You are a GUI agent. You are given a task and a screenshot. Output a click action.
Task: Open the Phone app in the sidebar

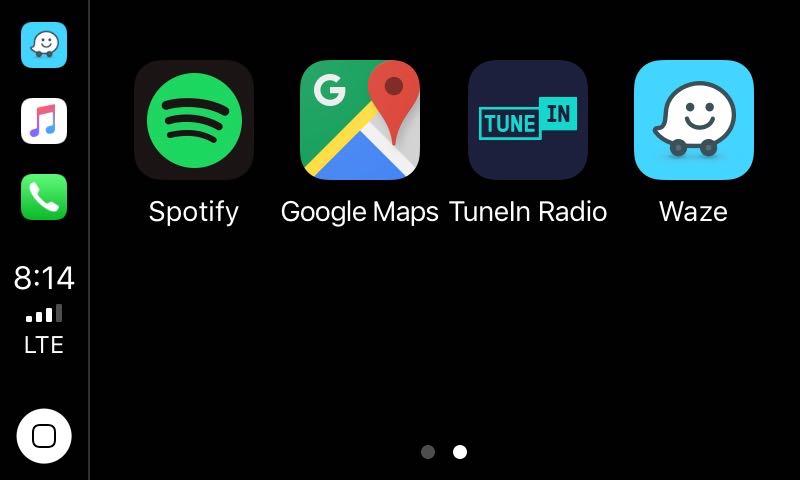tap(44, 197)
